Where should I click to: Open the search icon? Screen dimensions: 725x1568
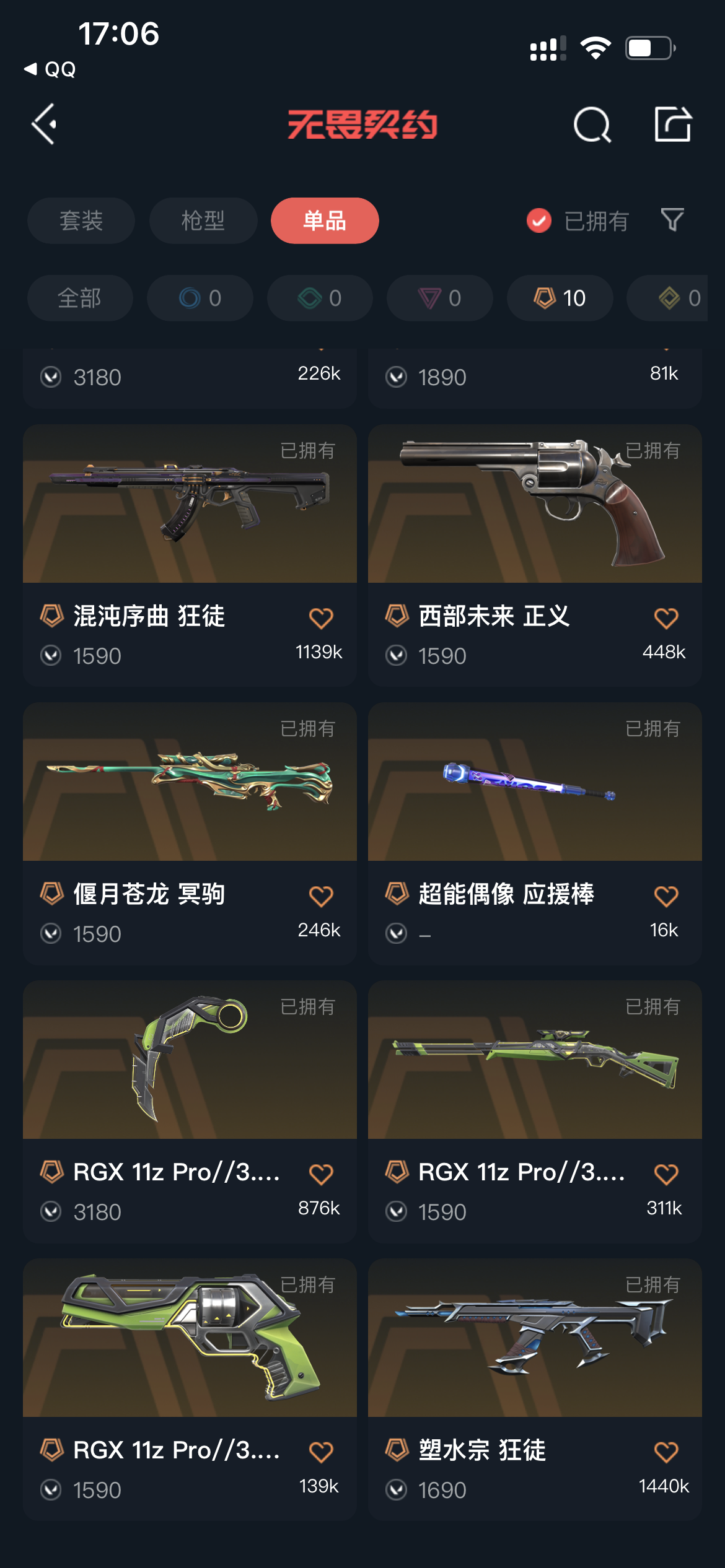[x=592, y=124]
